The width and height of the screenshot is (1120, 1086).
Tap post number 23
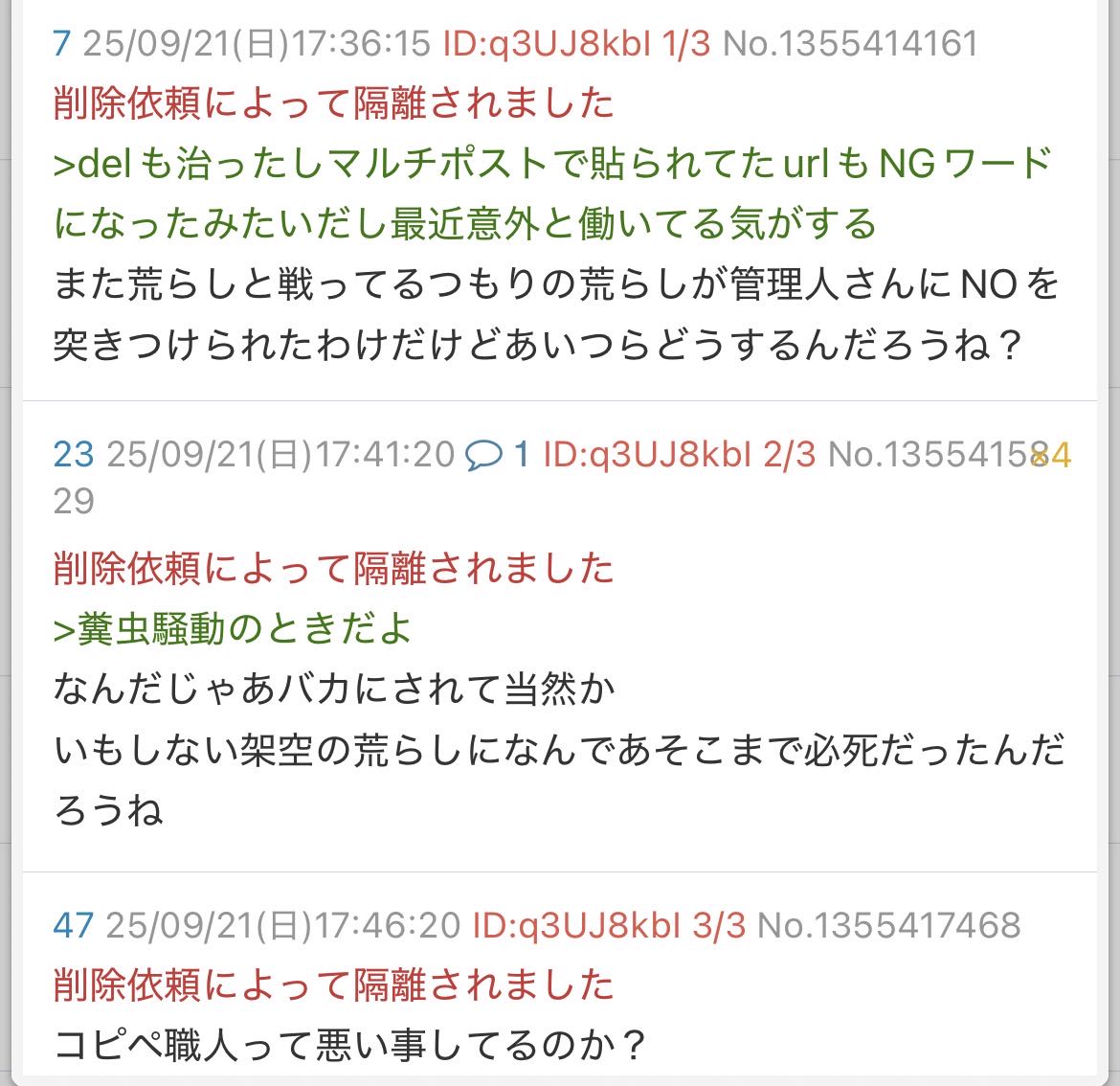(73, 454)
